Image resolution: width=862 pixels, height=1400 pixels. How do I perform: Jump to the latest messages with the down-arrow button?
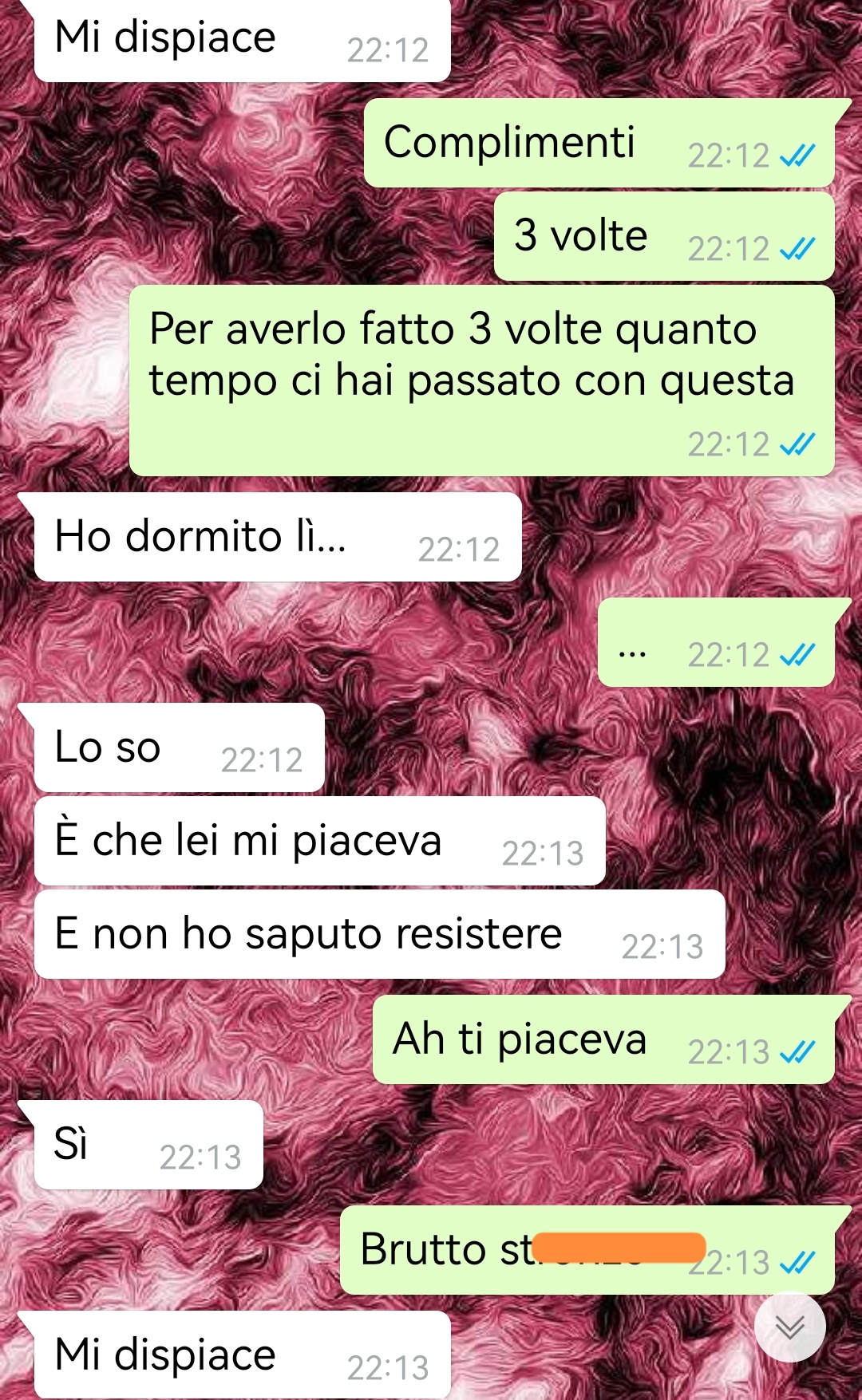[789, 1327]
